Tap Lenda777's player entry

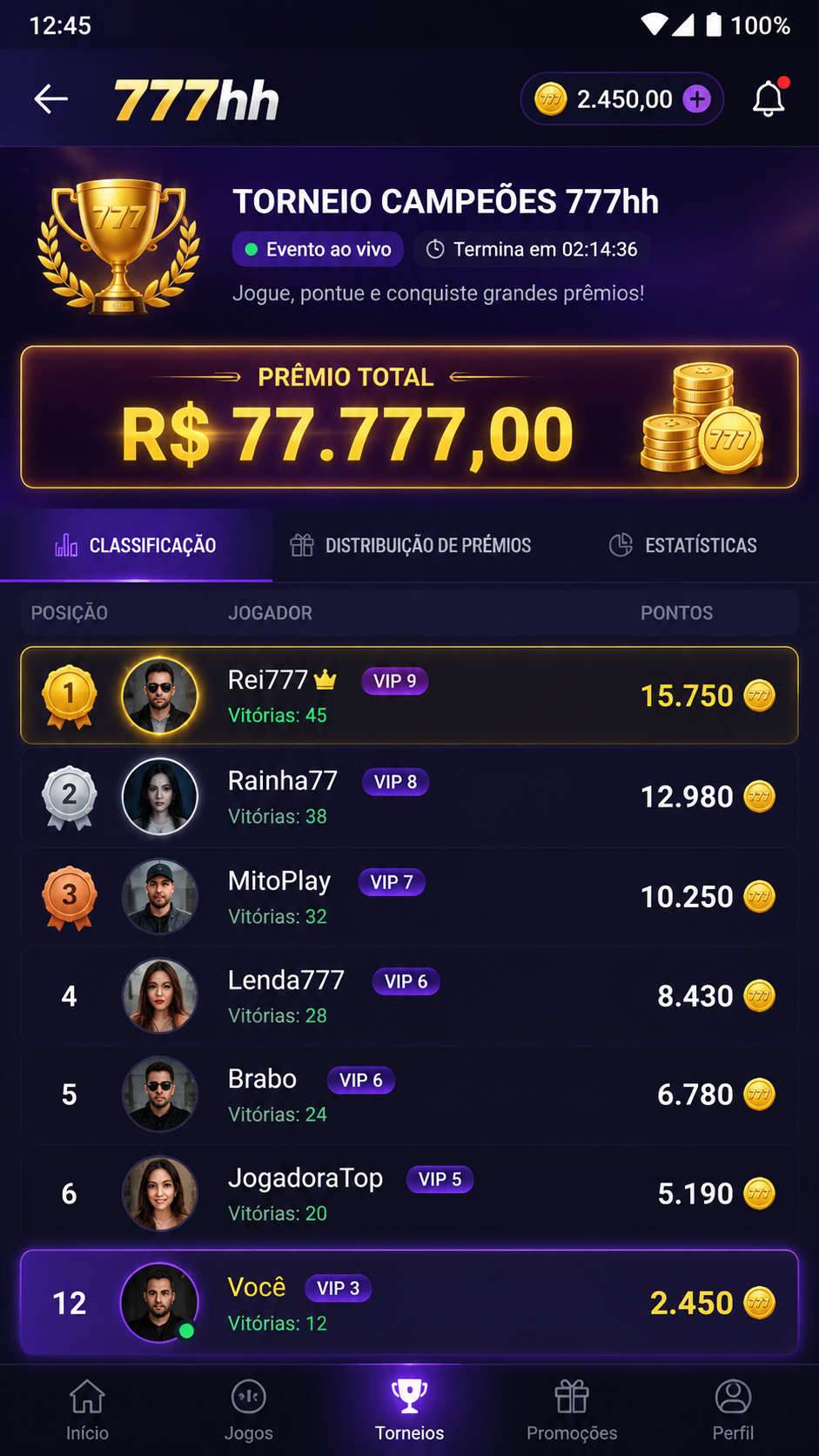click(409, 996)
